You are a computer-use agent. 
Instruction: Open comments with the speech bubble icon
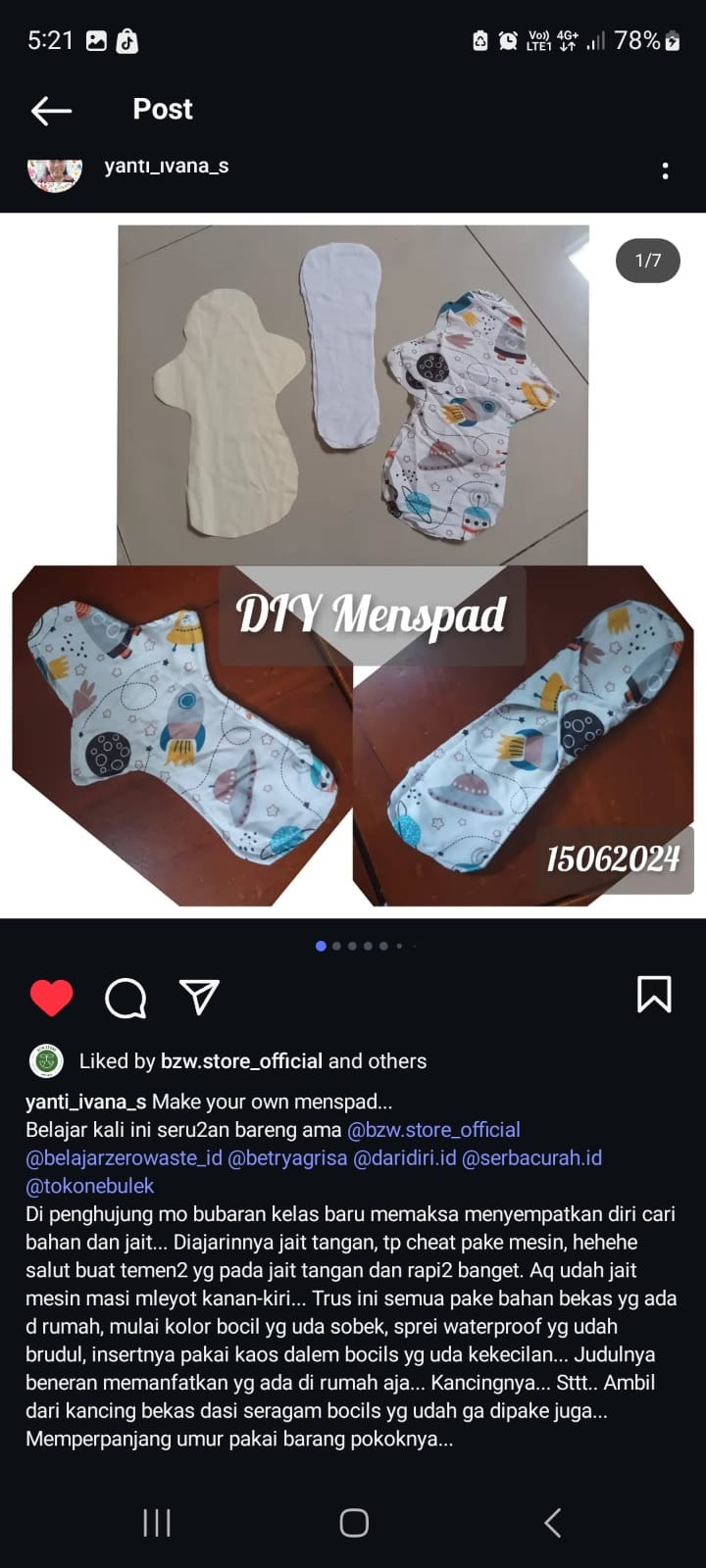point(126,997)
